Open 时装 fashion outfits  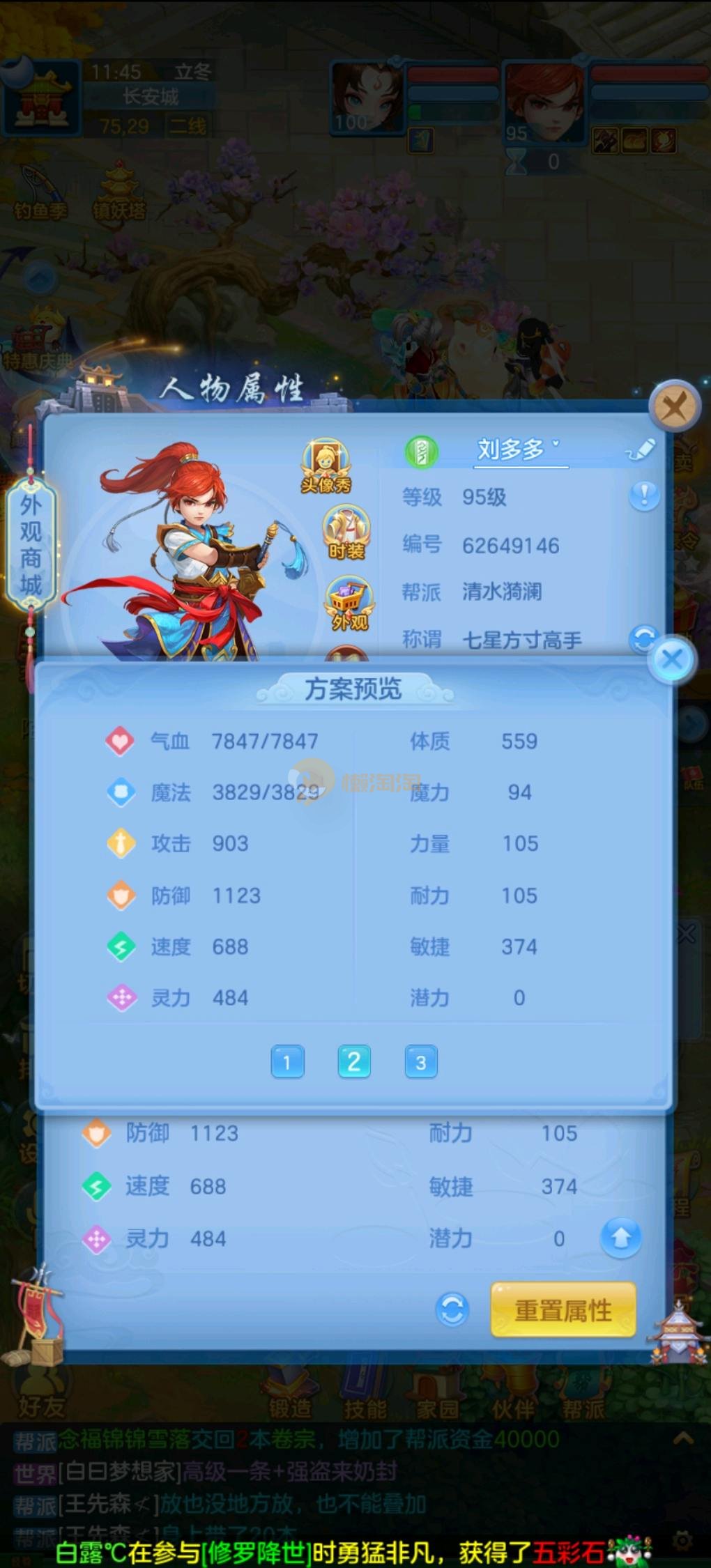[x=346, y=534]
